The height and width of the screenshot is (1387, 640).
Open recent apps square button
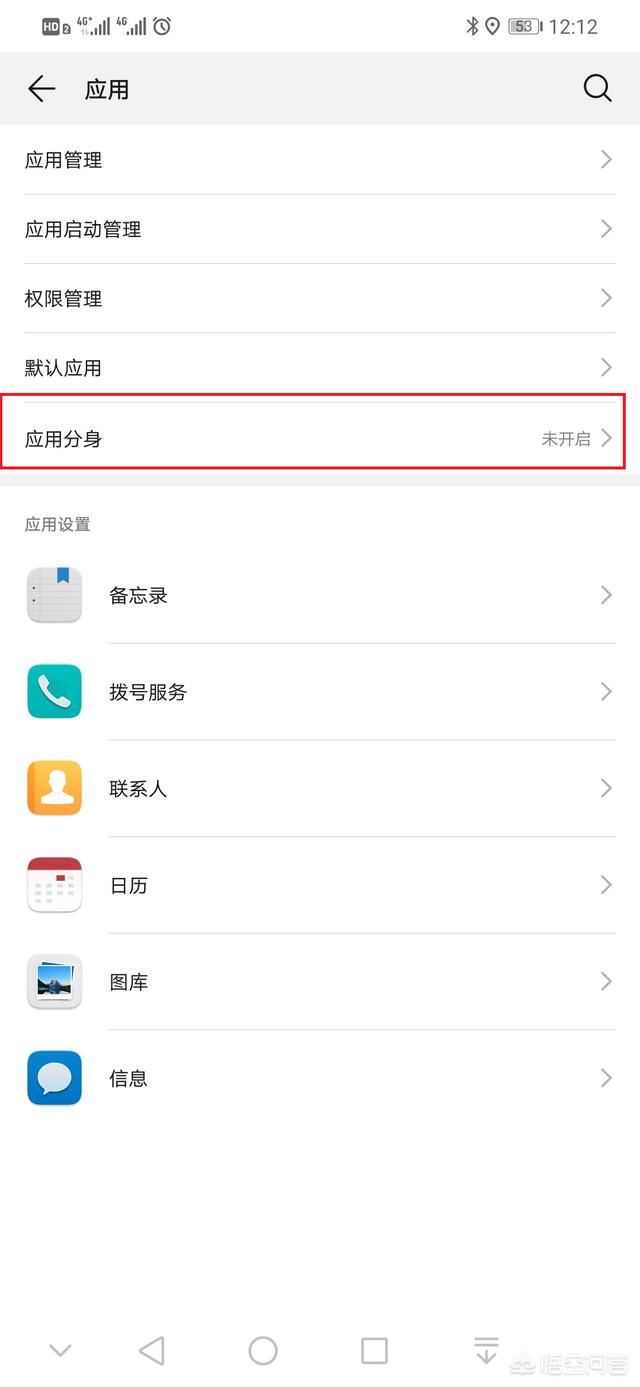pyautogui.click(x=374, y=1351)
